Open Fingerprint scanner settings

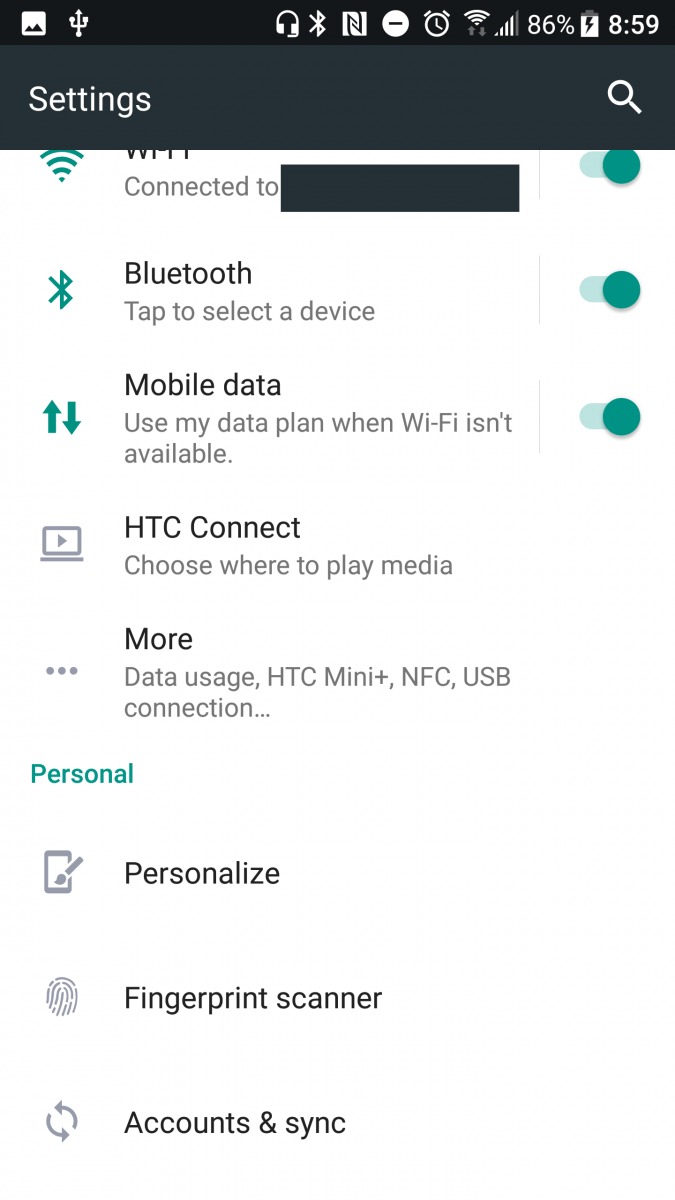253,998
